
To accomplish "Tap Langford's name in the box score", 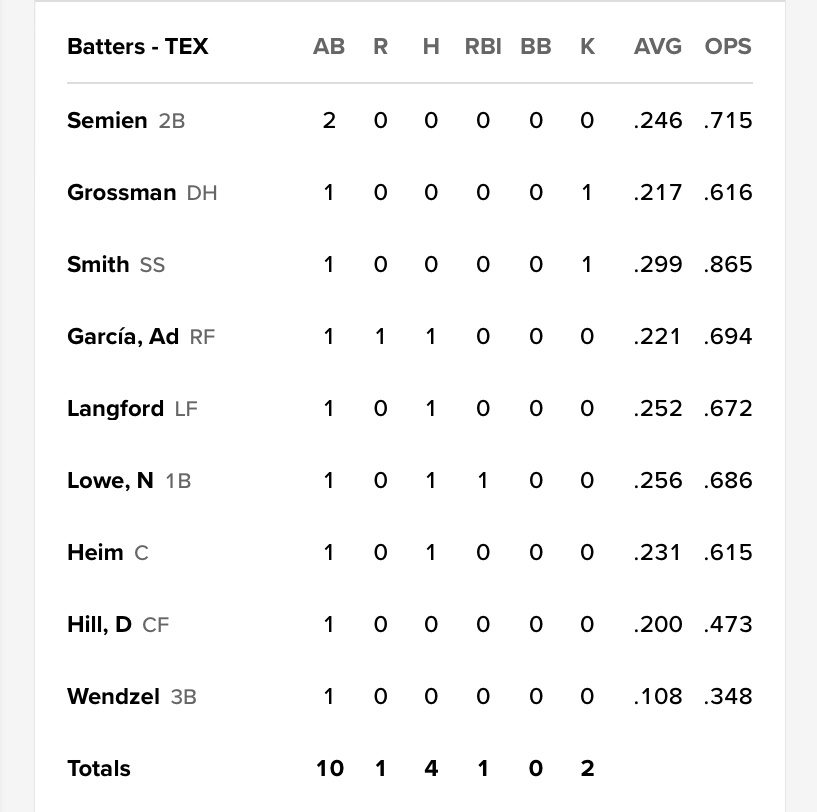I will click(115, 409).
